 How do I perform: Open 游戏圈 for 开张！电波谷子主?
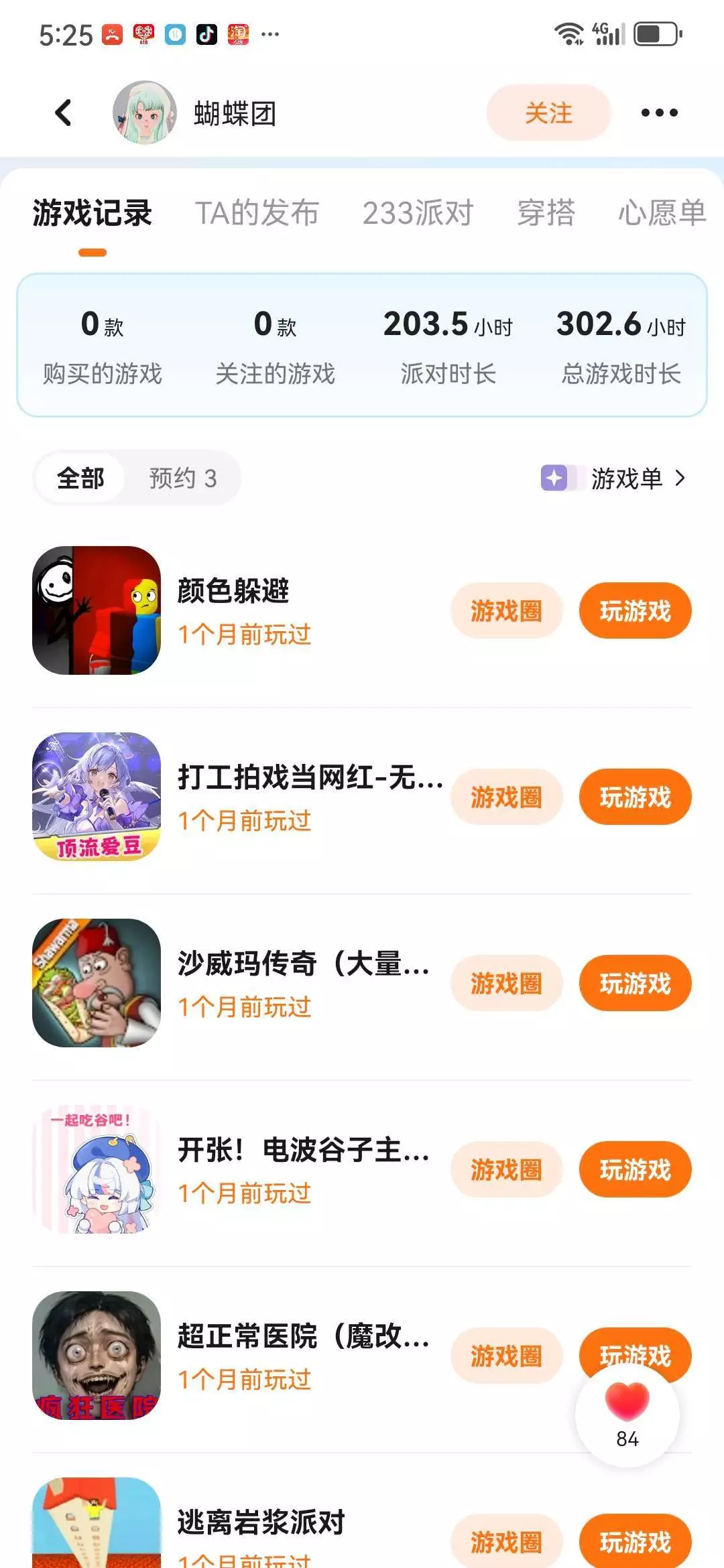click(x=506, y=1169)
